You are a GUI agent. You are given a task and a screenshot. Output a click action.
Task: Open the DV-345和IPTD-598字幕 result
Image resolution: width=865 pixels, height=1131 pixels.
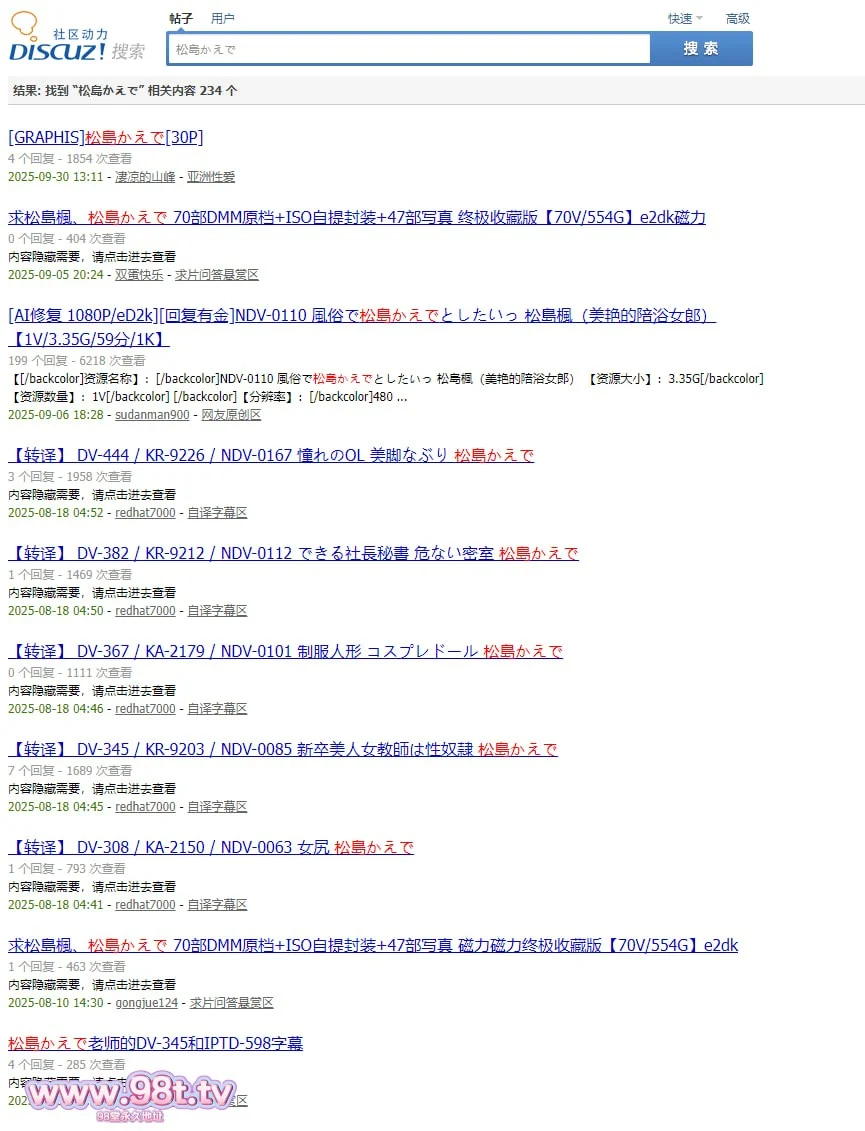tap(155, 1043)
